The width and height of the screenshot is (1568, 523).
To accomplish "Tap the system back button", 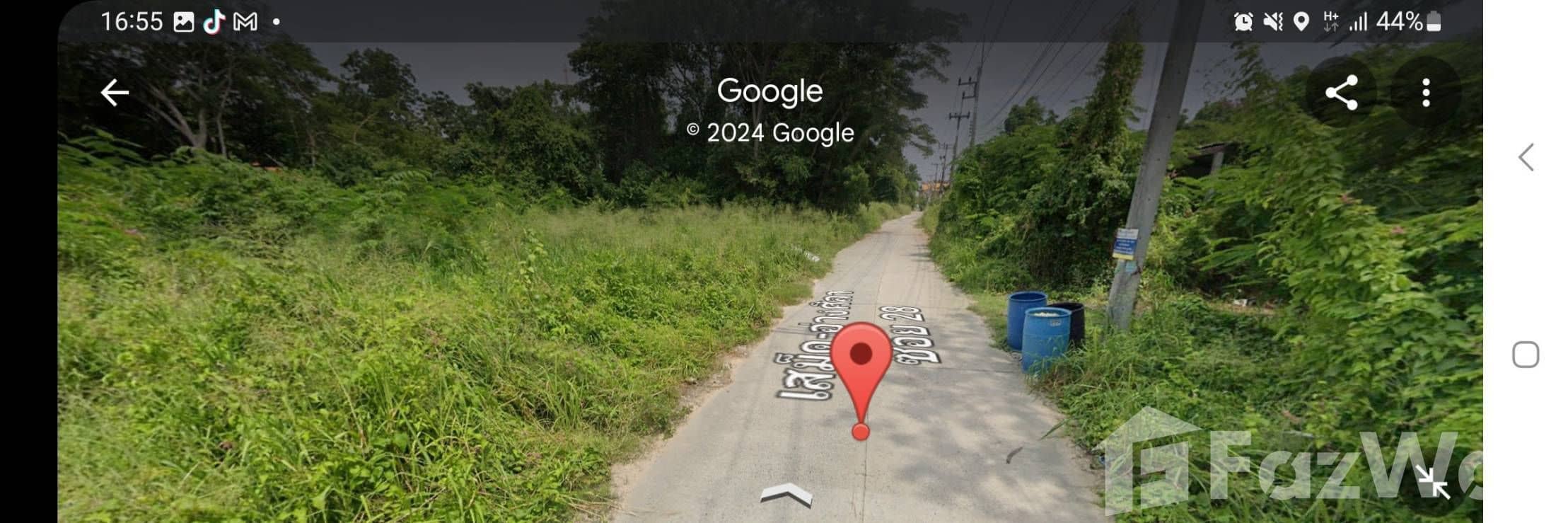I will 1526,157.
